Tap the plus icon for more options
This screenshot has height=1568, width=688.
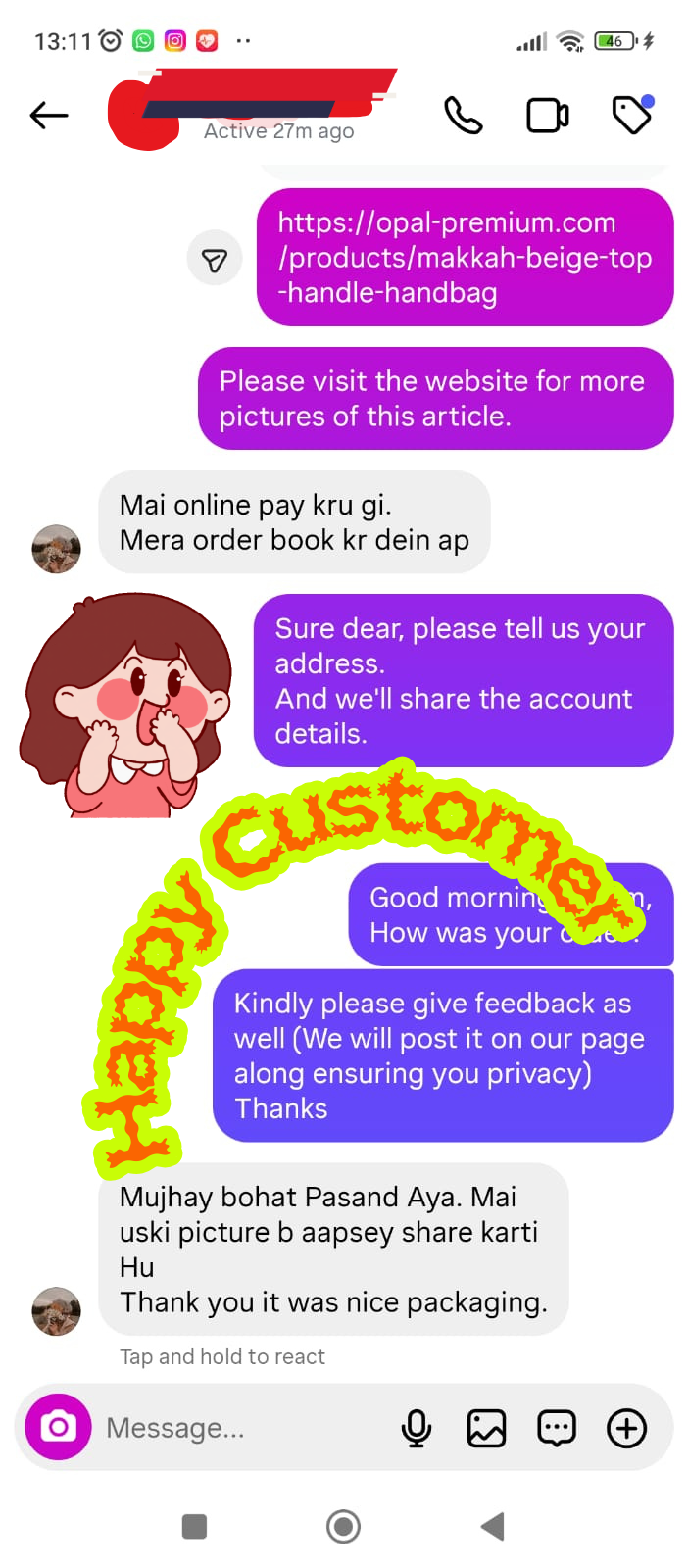pyautogui.click(x=626, y=1428)
